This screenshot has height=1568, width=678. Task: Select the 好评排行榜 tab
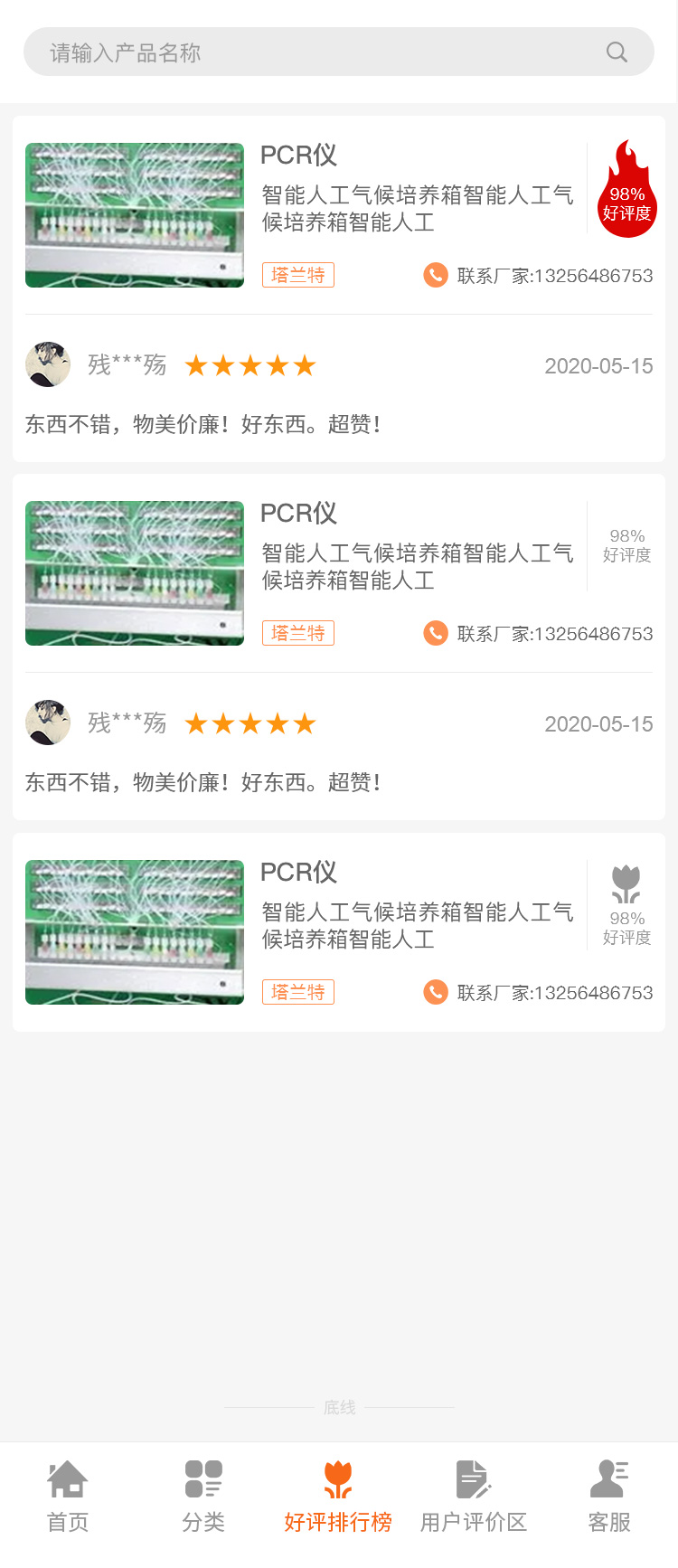coord(338,1496)
